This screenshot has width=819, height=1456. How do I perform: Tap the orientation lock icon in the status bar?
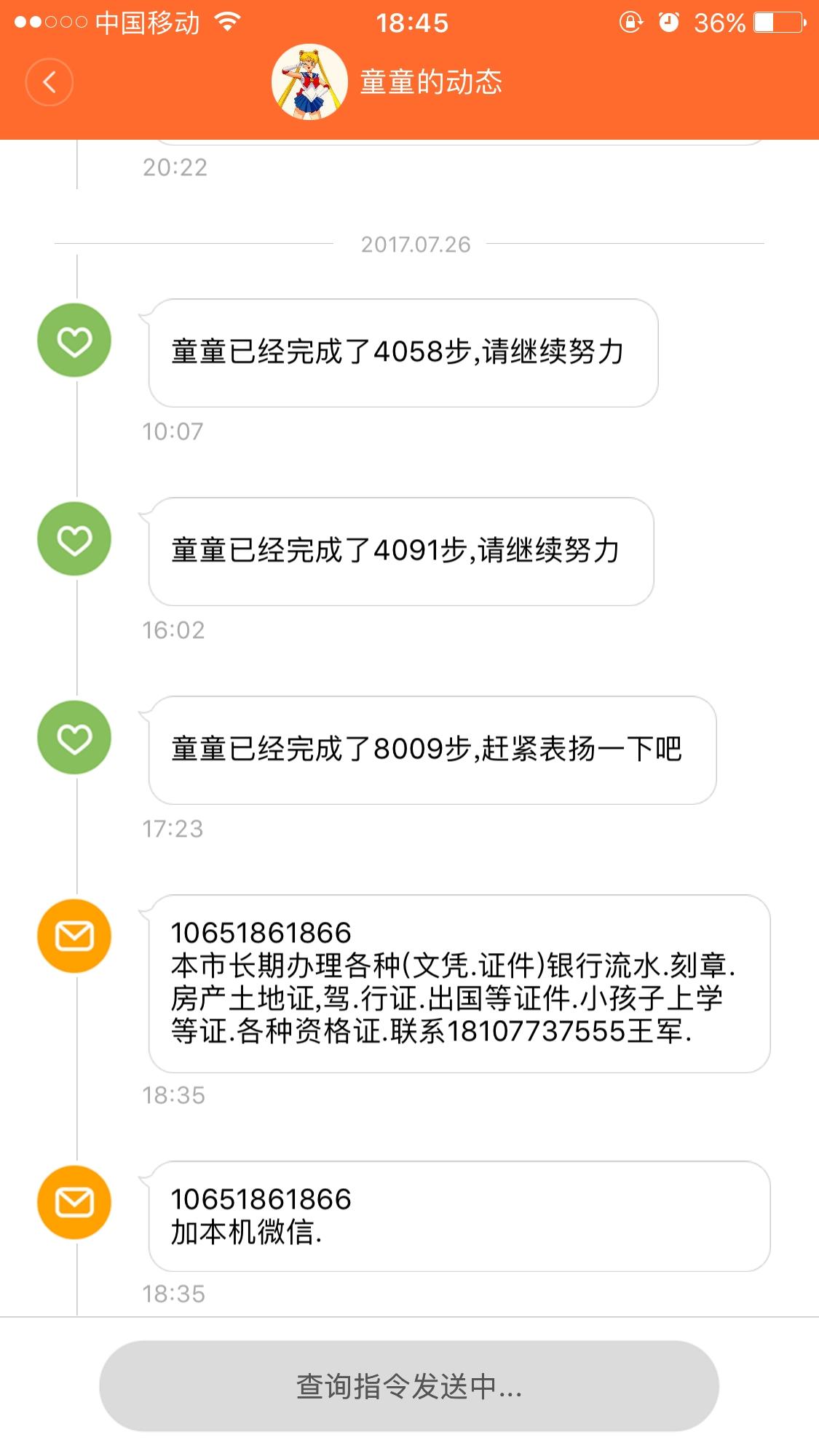pyautogui.click(x=630, y=21)
